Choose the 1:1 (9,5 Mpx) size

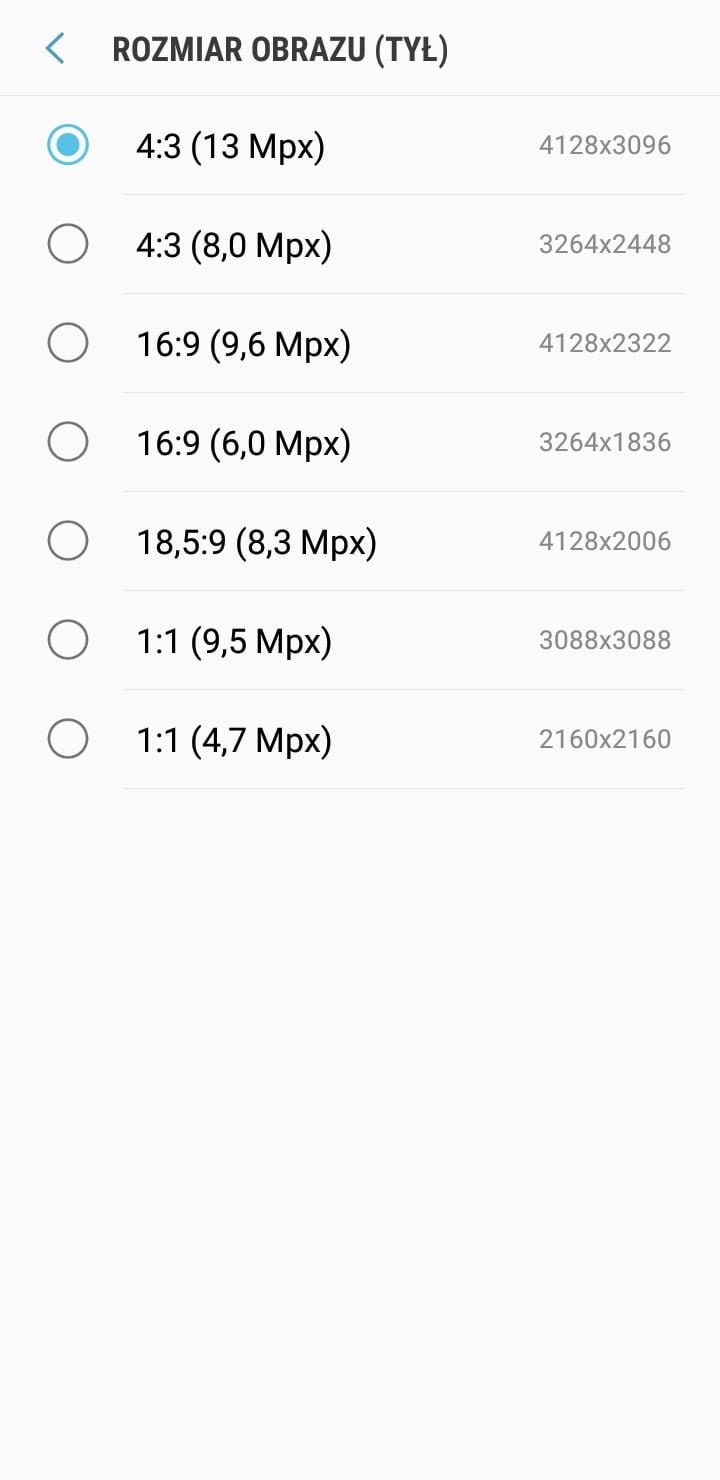pyautogui.click(x=68, y=640)
